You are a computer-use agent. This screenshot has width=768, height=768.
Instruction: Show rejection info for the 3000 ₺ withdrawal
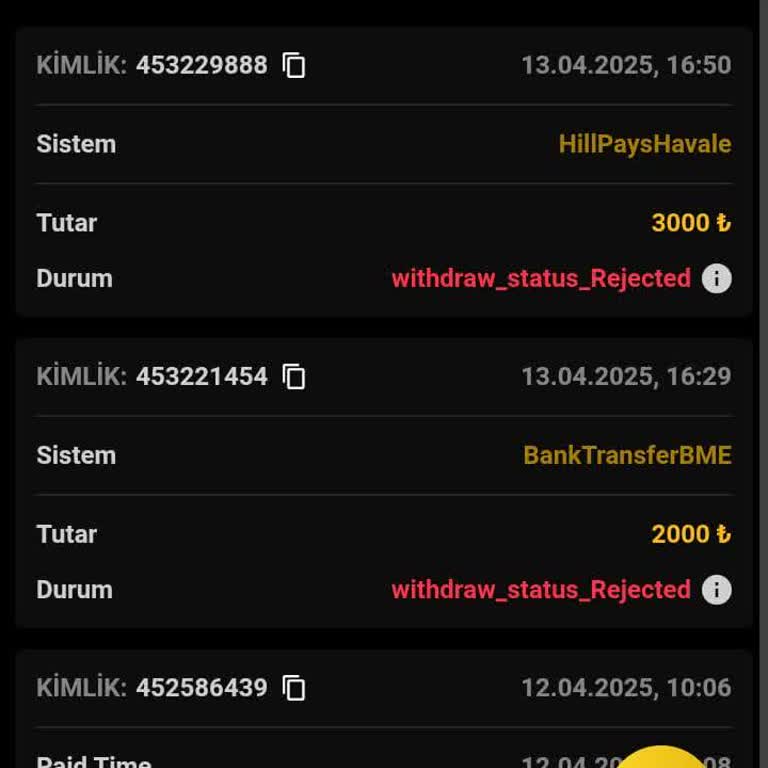[x=716, y=278]
